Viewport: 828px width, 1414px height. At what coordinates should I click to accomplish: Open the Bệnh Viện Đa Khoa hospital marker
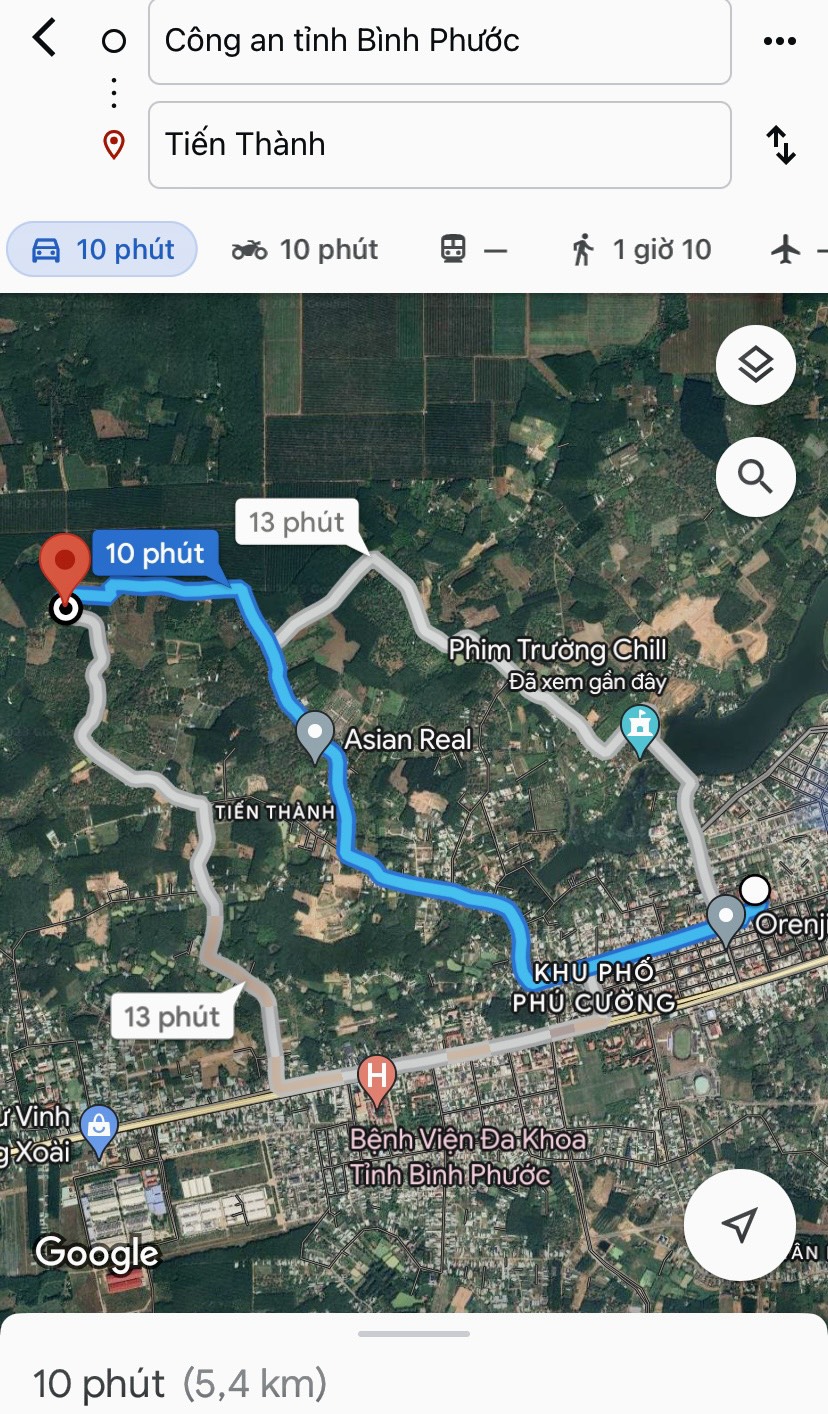point(377,1078)
